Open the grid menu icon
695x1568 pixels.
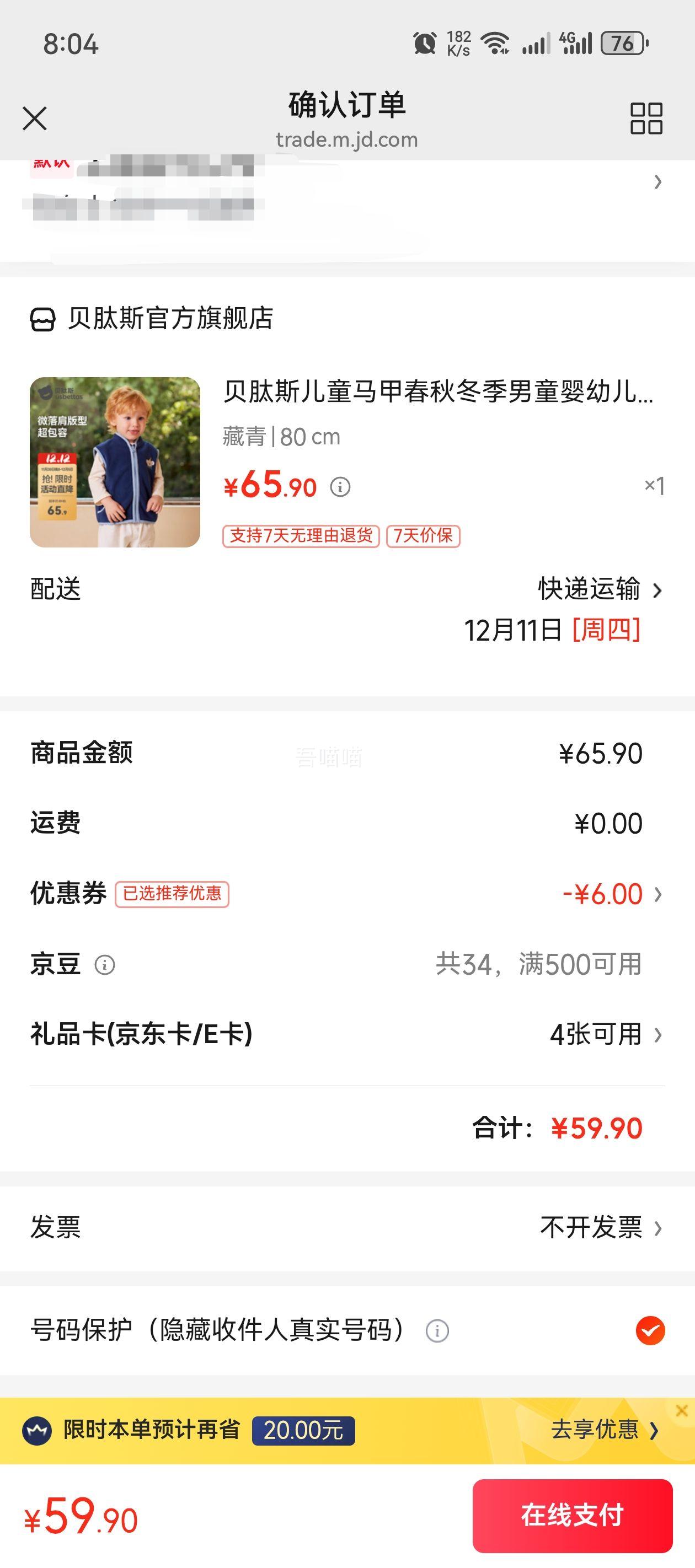tap(646, 118)
